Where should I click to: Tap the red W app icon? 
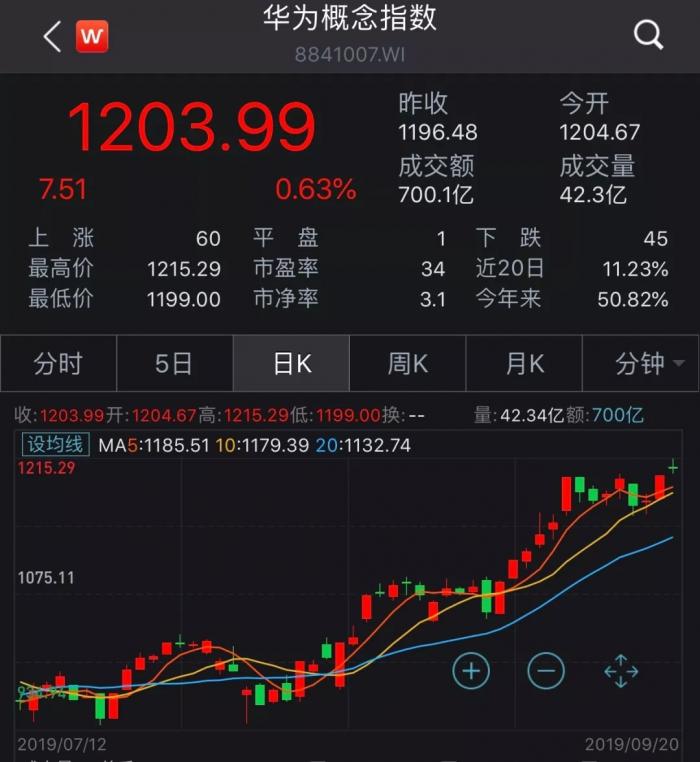point(92,37)
